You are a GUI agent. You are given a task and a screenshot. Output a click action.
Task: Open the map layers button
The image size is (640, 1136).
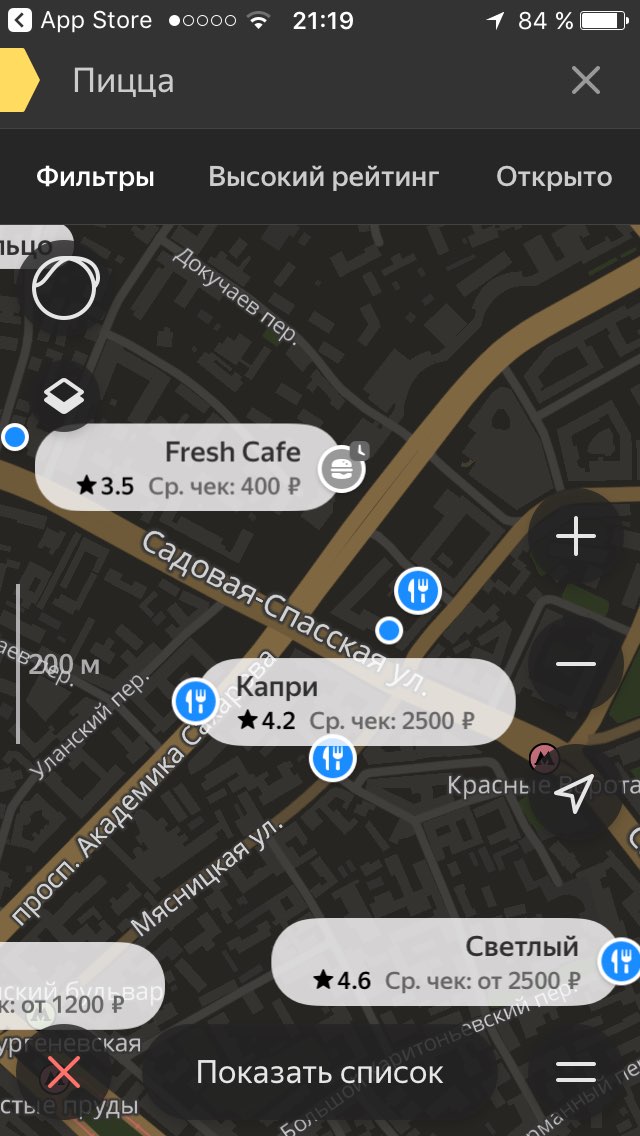(64, 396)
